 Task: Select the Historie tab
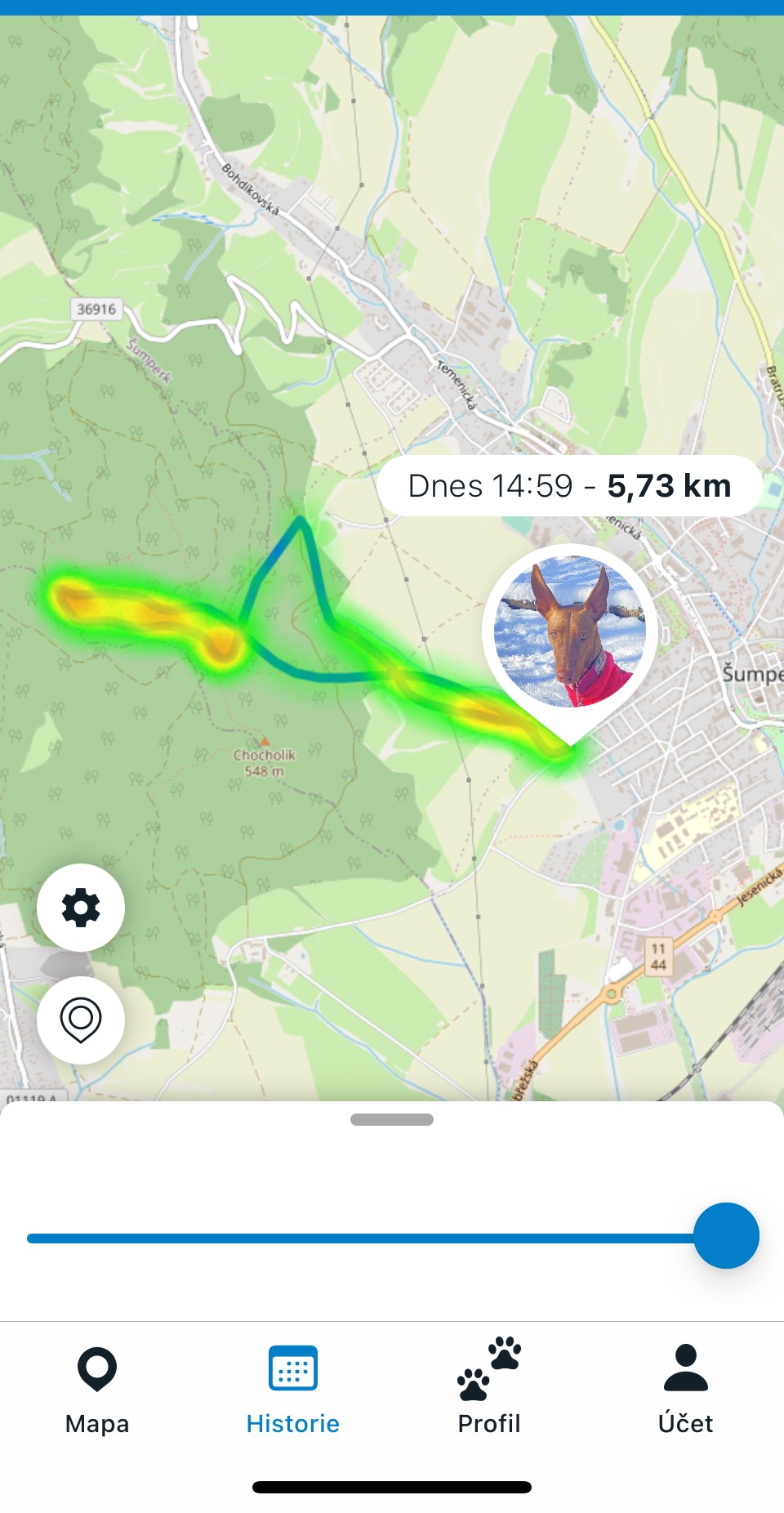pos(292,1389)
